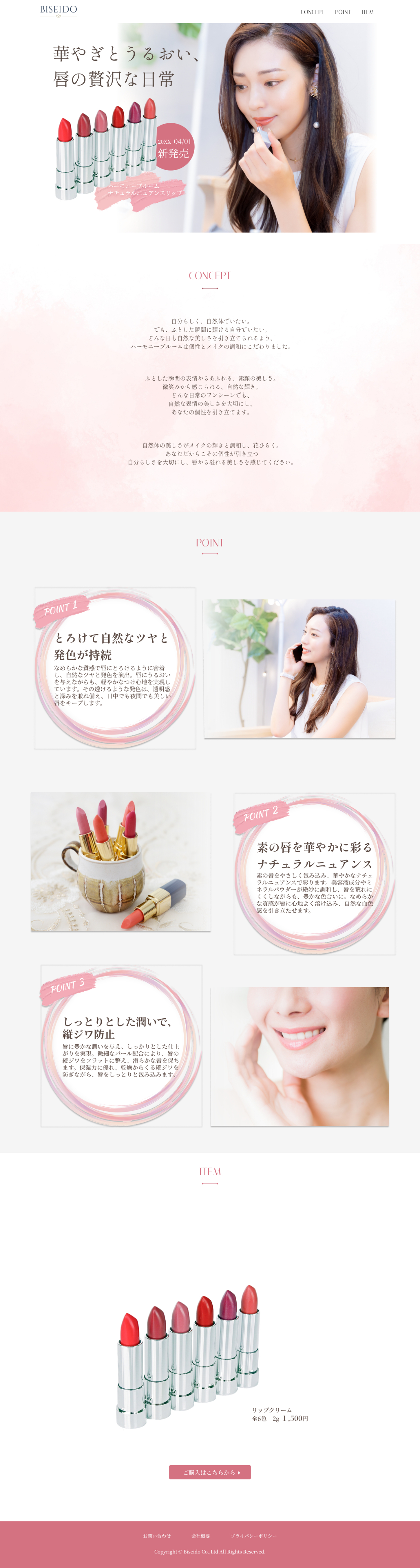View 会社概要 in the footer
The height and width of the screenshot is (1568, 420).
click(201, 1536)
